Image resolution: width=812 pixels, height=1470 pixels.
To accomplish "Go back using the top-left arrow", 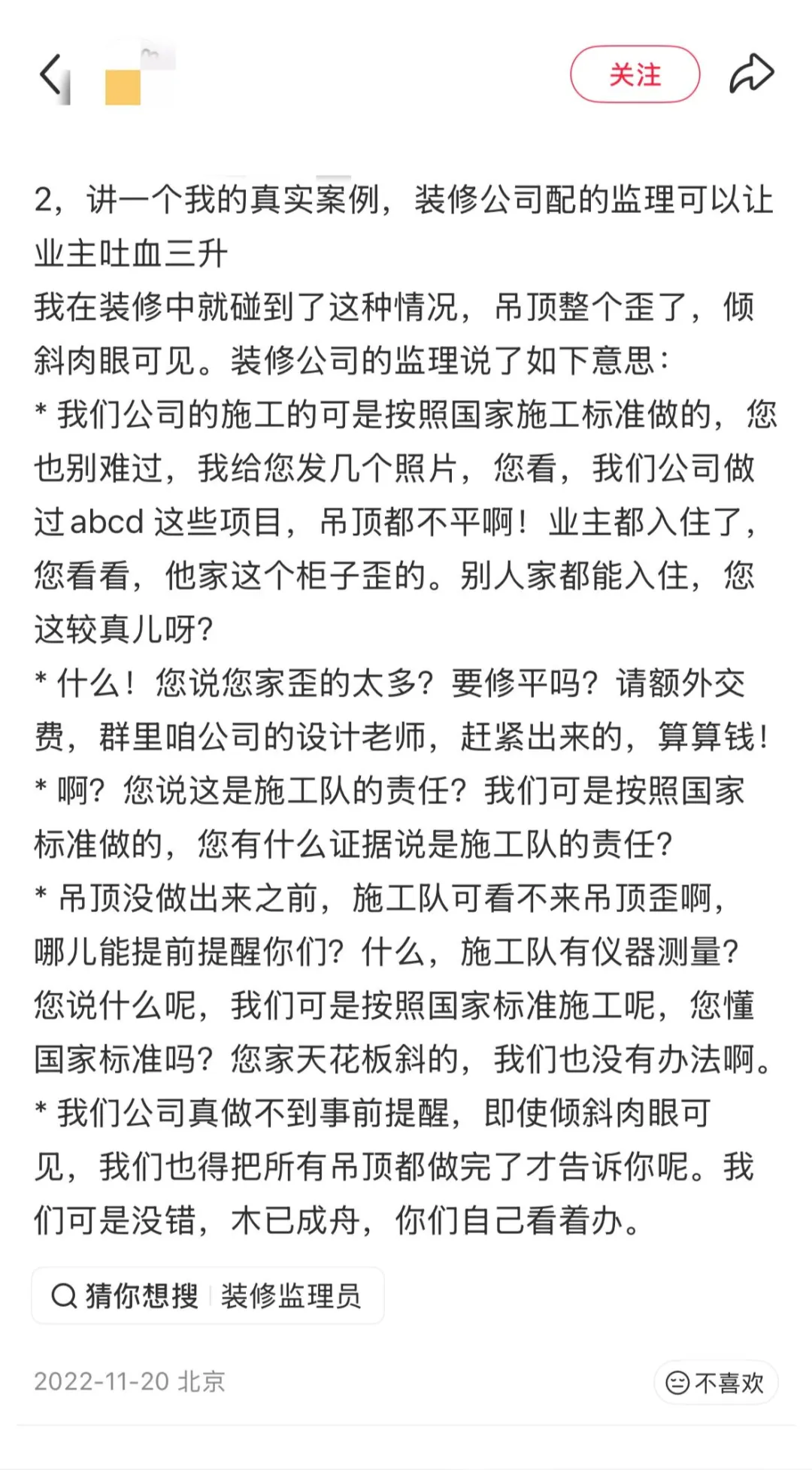I will point(51,75).
